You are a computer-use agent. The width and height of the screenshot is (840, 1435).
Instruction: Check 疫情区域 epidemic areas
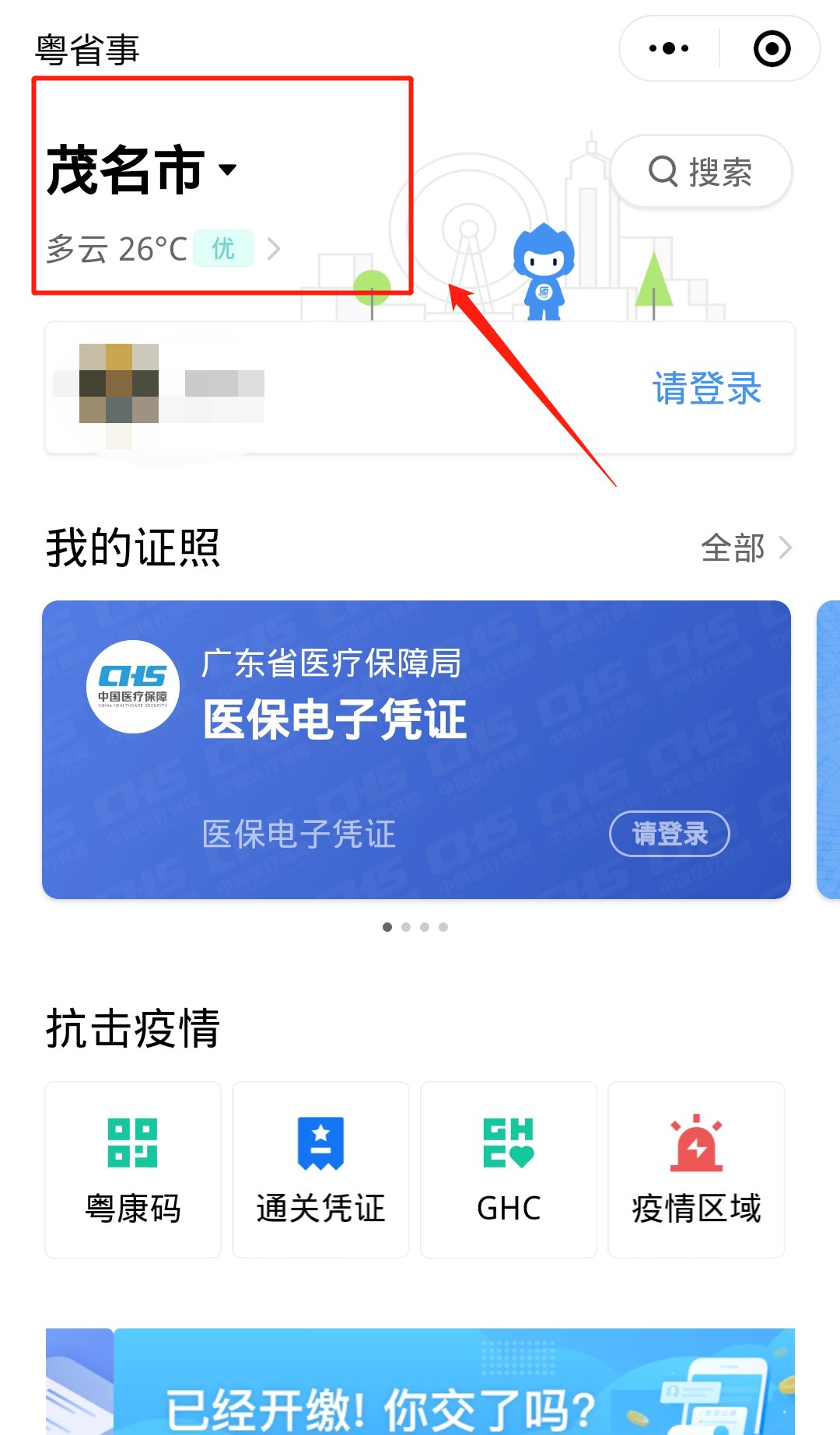pyautogui.click(x=696, y=1169)
